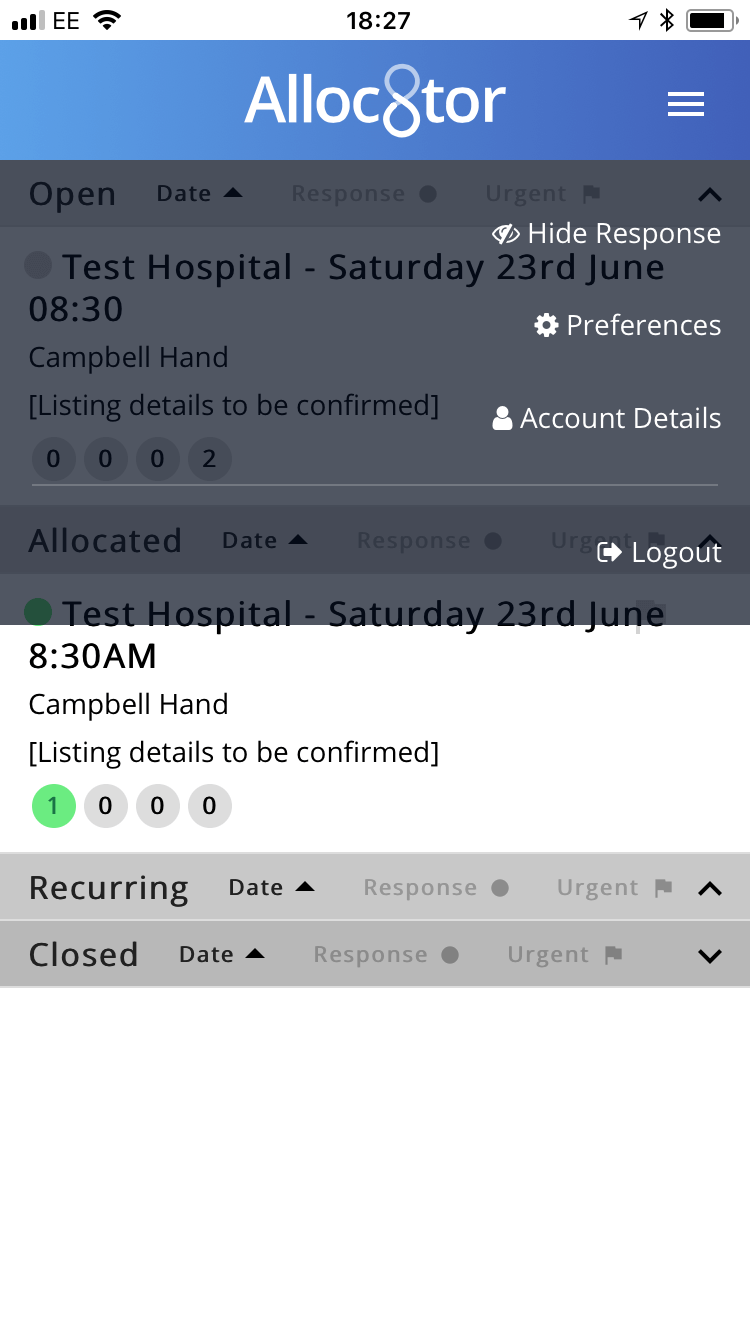750x1334 pixels.
Task: Toggle the grey status circle on the Open listing
Action: coord(38,265)
